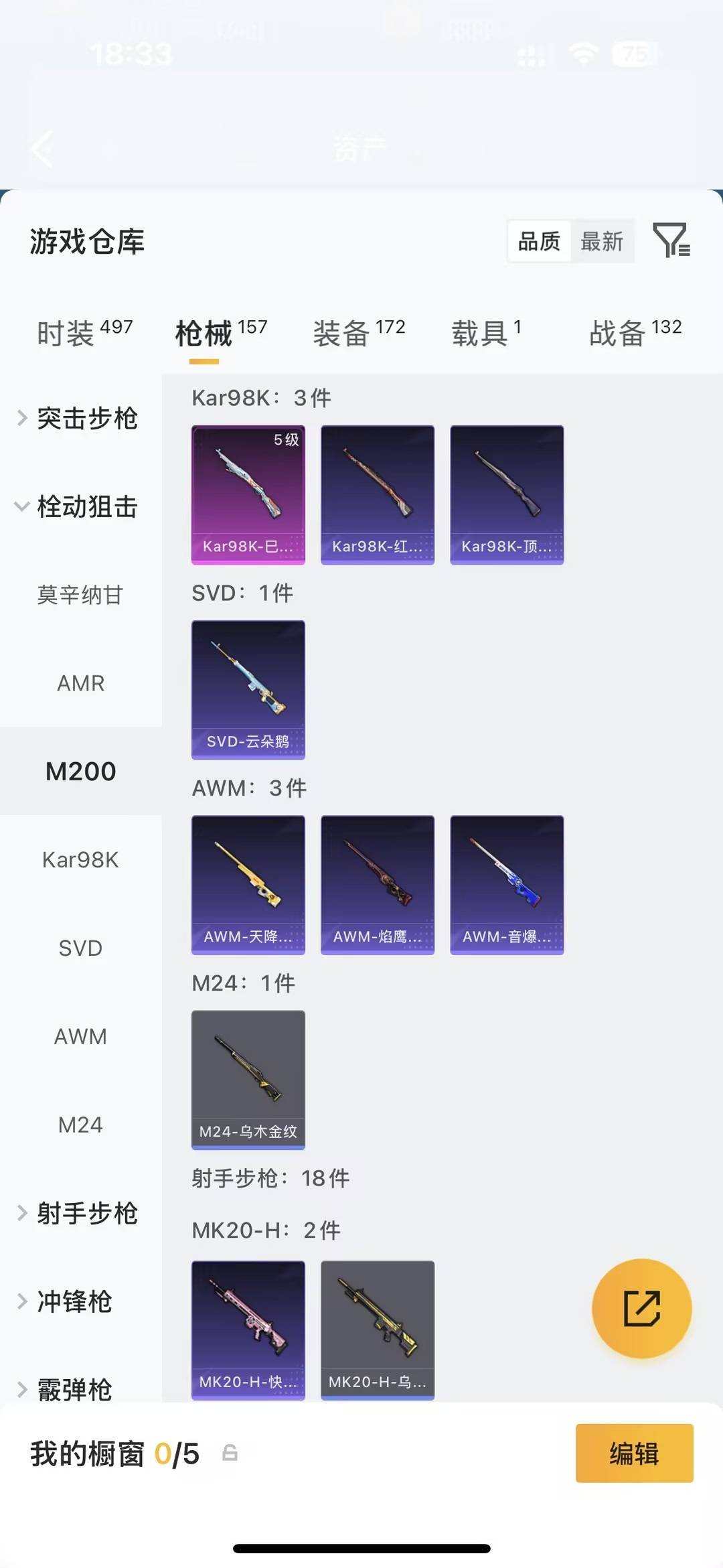Open the filter icon beside 最新

click(x=671, y=240)
